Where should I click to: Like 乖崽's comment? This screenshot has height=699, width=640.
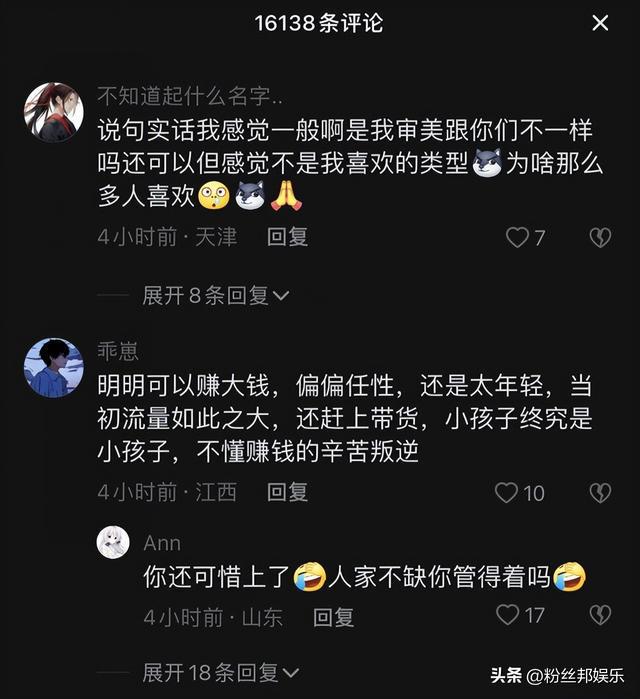(x=508, y=493)
